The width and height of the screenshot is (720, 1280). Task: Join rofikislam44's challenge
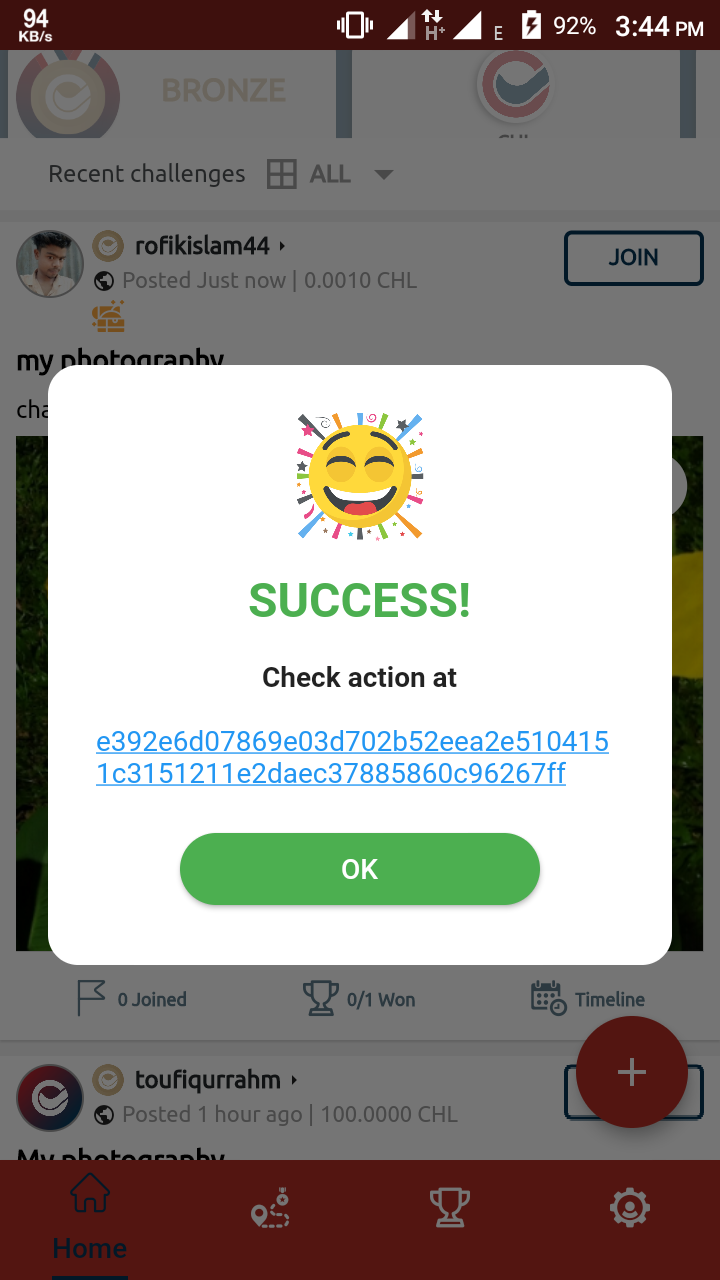(633, 258)
